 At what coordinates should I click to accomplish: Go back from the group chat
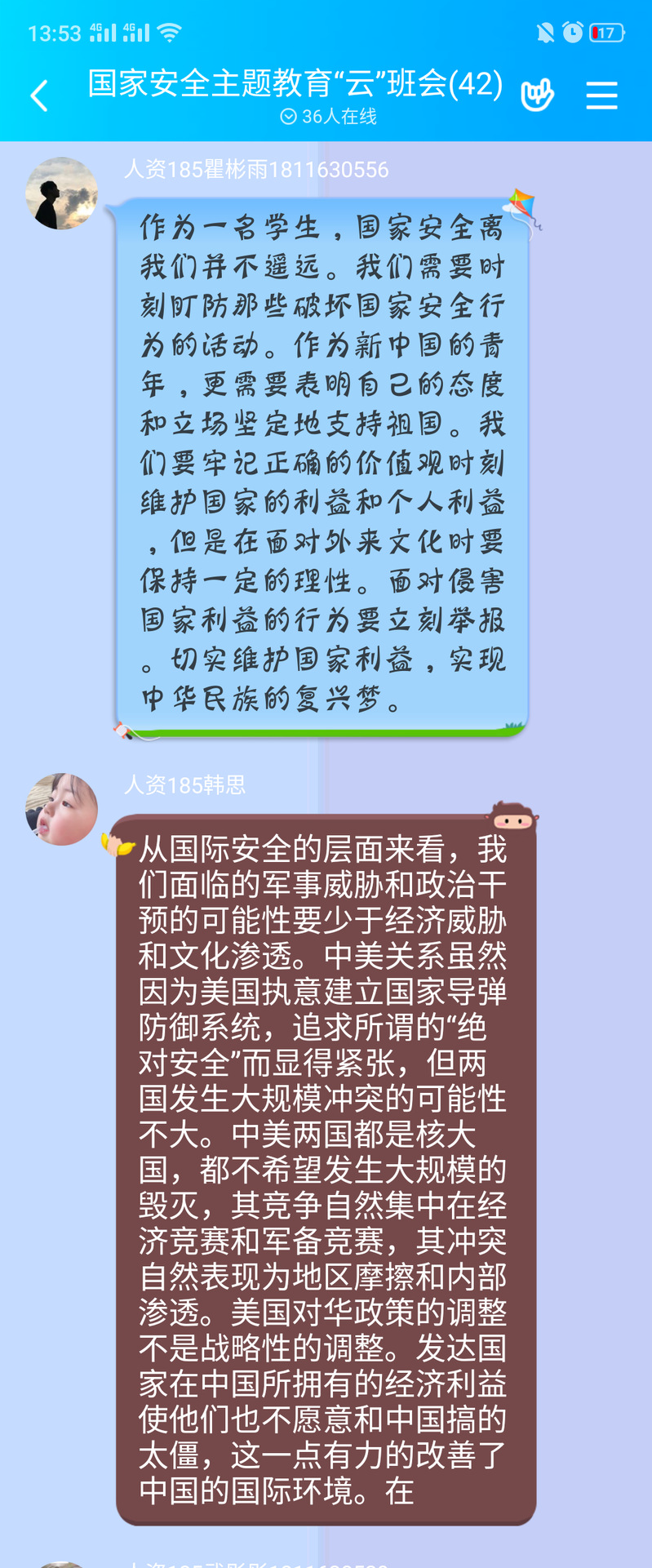(39, 96)
